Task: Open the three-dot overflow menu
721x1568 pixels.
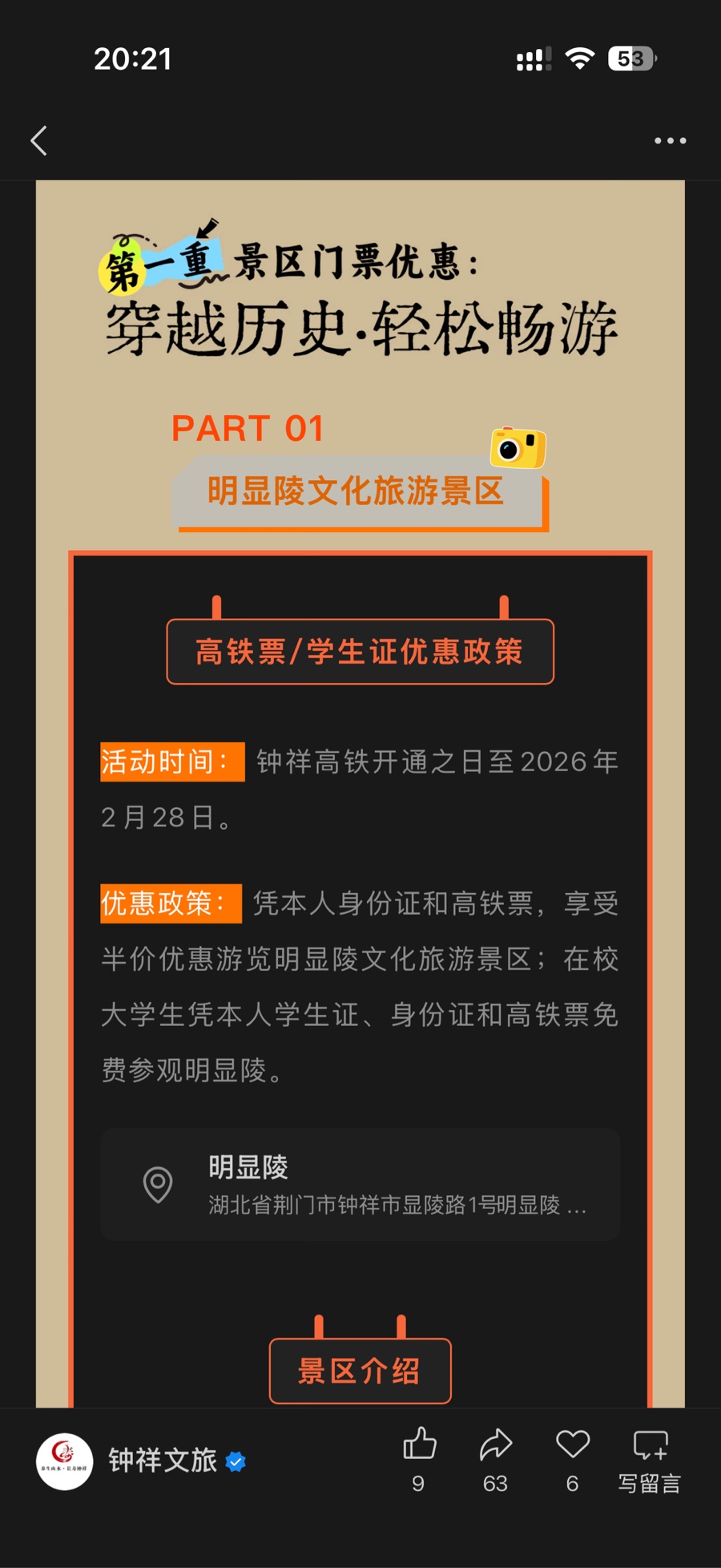Action: click(670, 141)
